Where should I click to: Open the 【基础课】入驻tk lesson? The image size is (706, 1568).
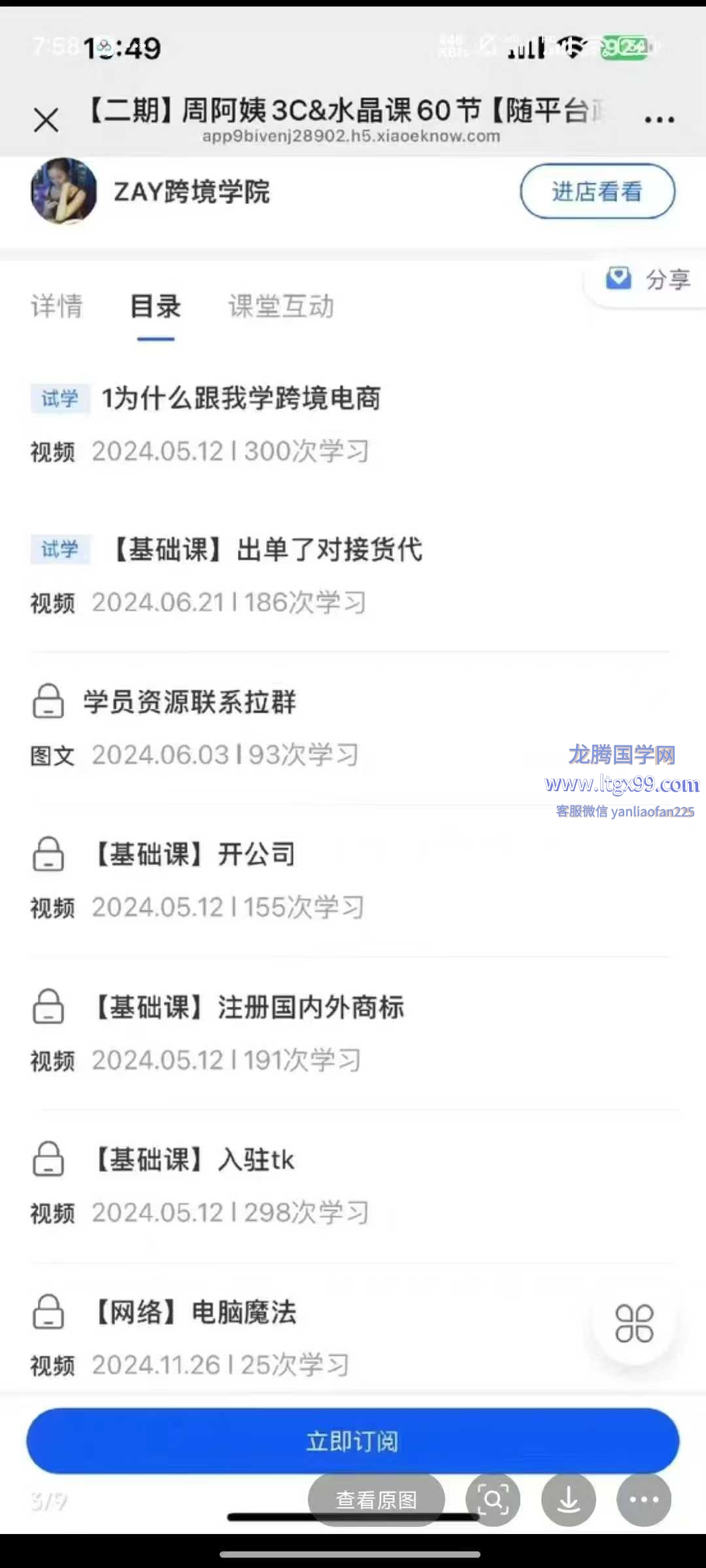[x=195, y=1160]
